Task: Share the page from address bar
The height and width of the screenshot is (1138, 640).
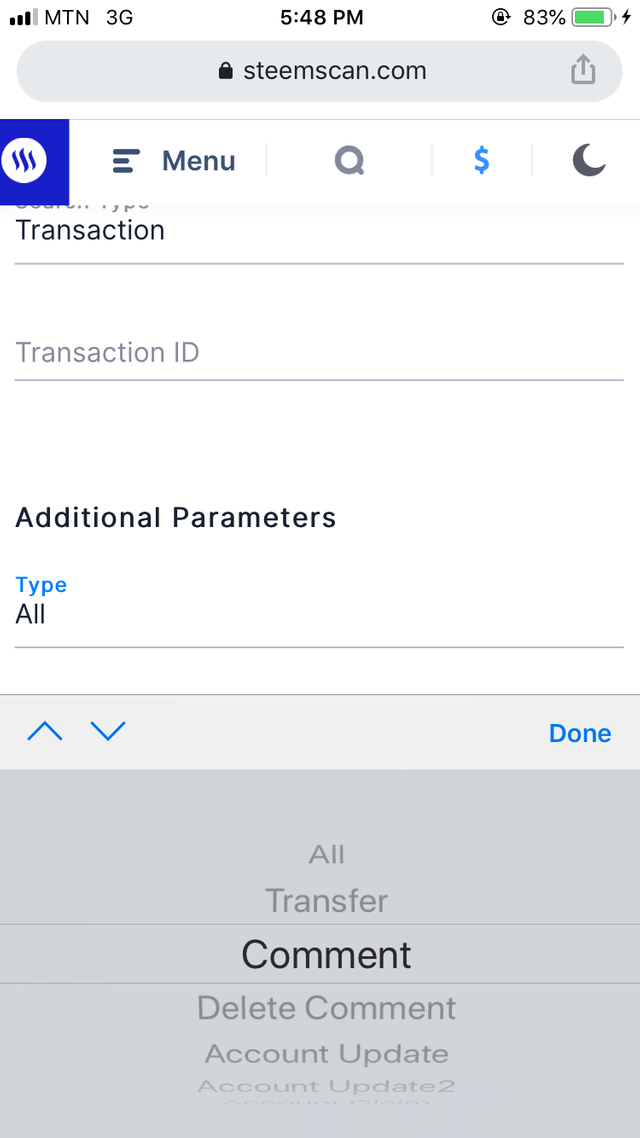Action: (x=583, y=70)
